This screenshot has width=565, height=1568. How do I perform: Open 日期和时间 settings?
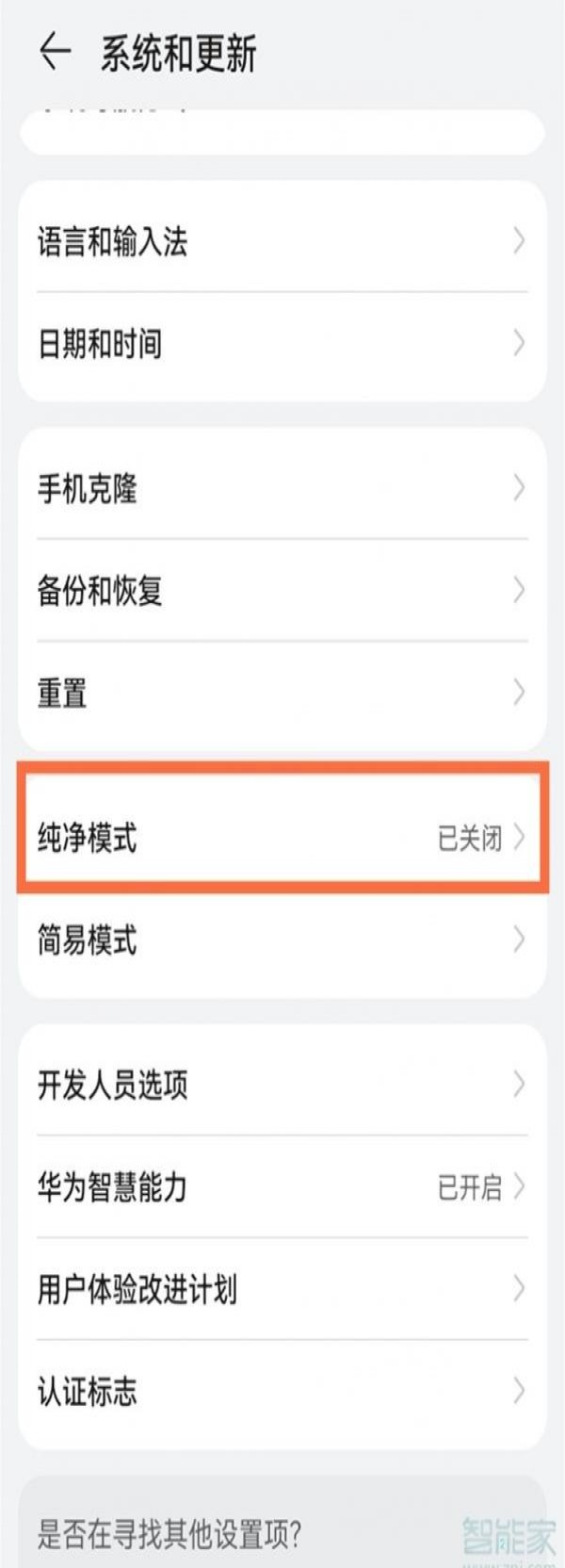(282, 343)
